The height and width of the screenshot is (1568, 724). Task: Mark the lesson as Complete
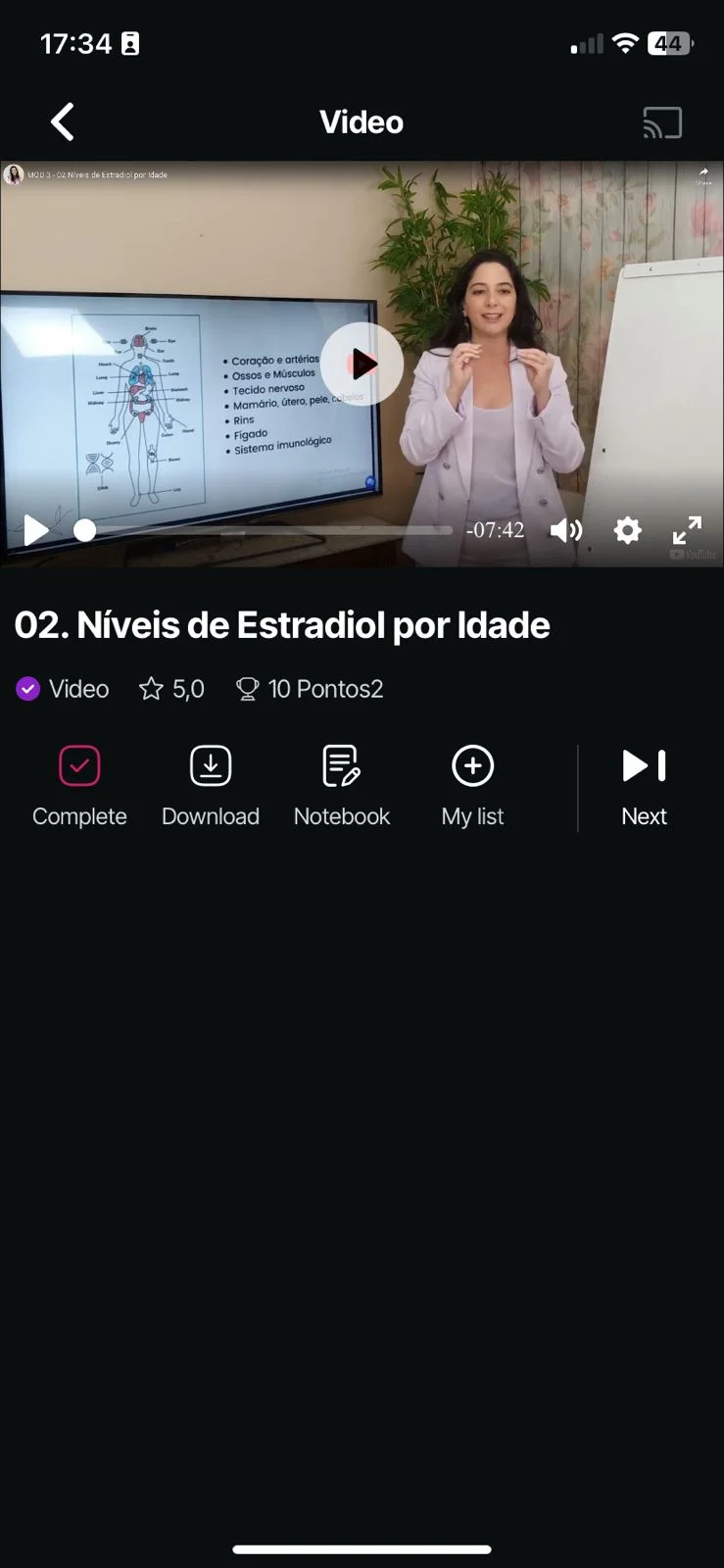point(79,784)
